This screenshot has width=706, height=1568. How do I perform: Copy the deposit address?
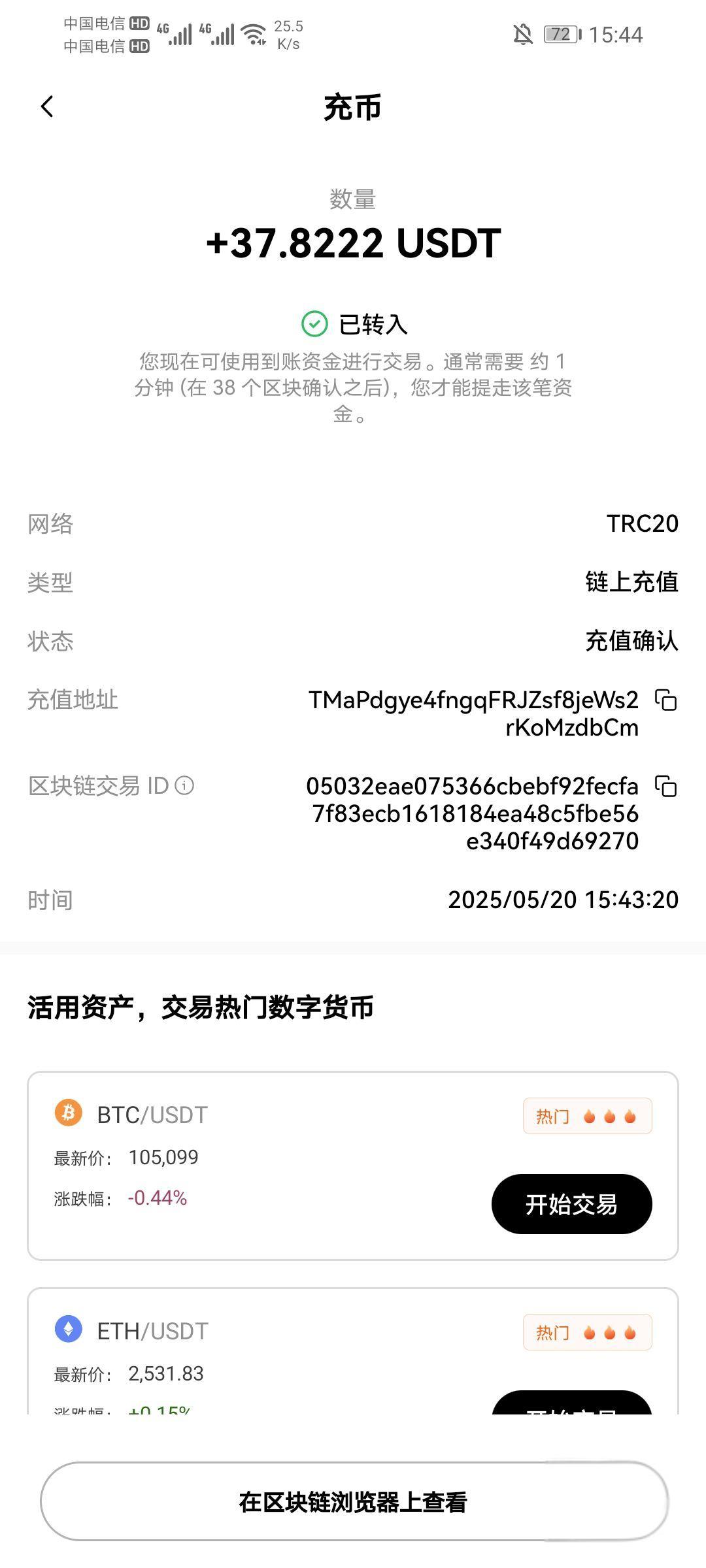665,700
